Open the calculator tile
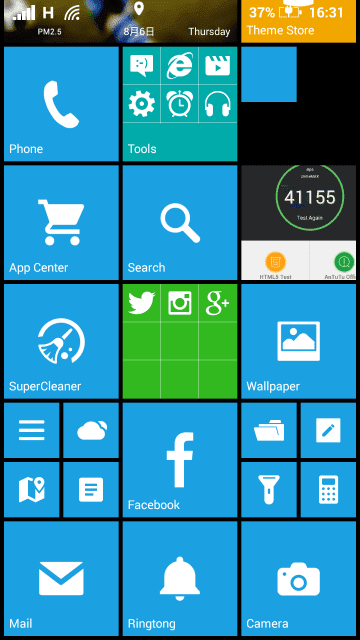The width and height of the screenshot is (360, 640). tap(328, 489)
